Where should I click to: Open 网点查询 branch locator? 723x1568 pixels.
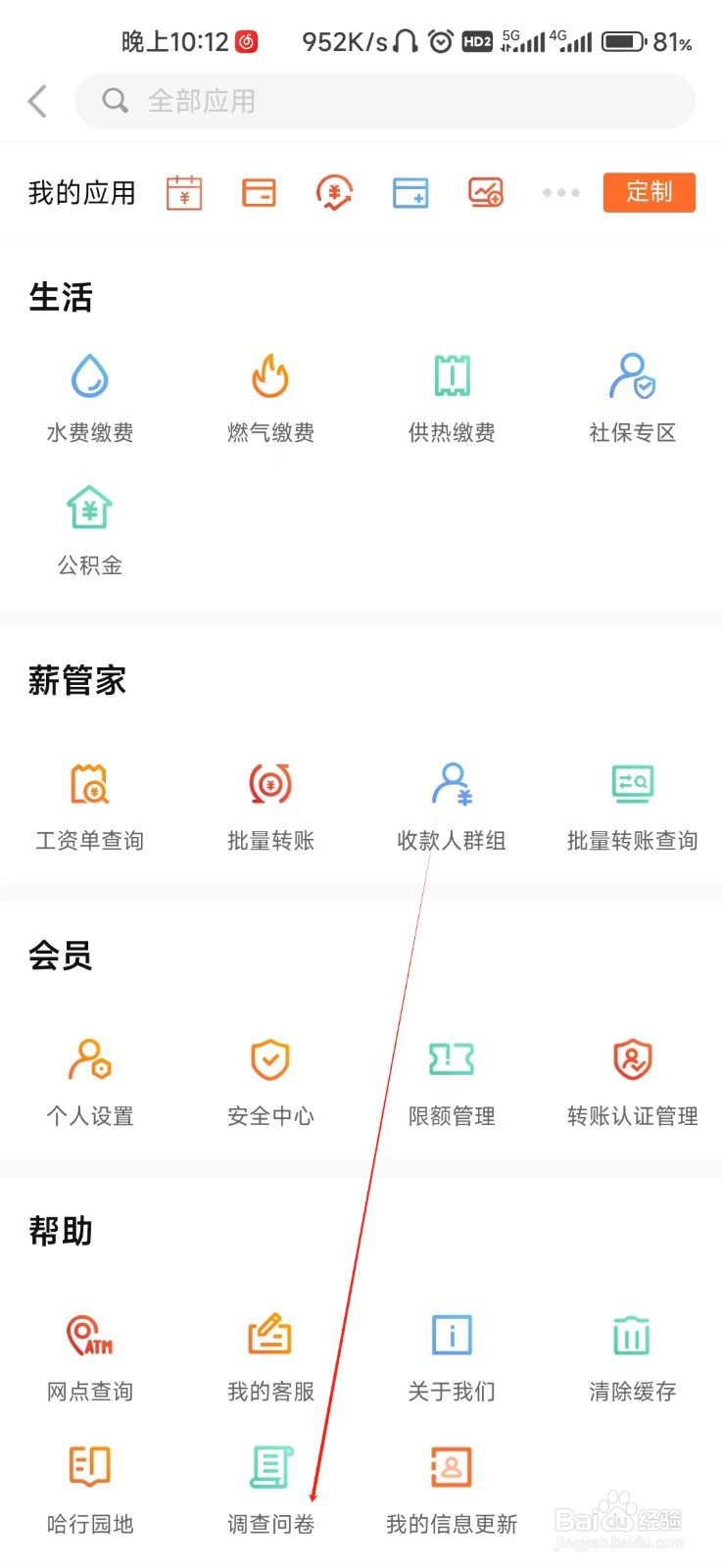(x=90, y=1357)
